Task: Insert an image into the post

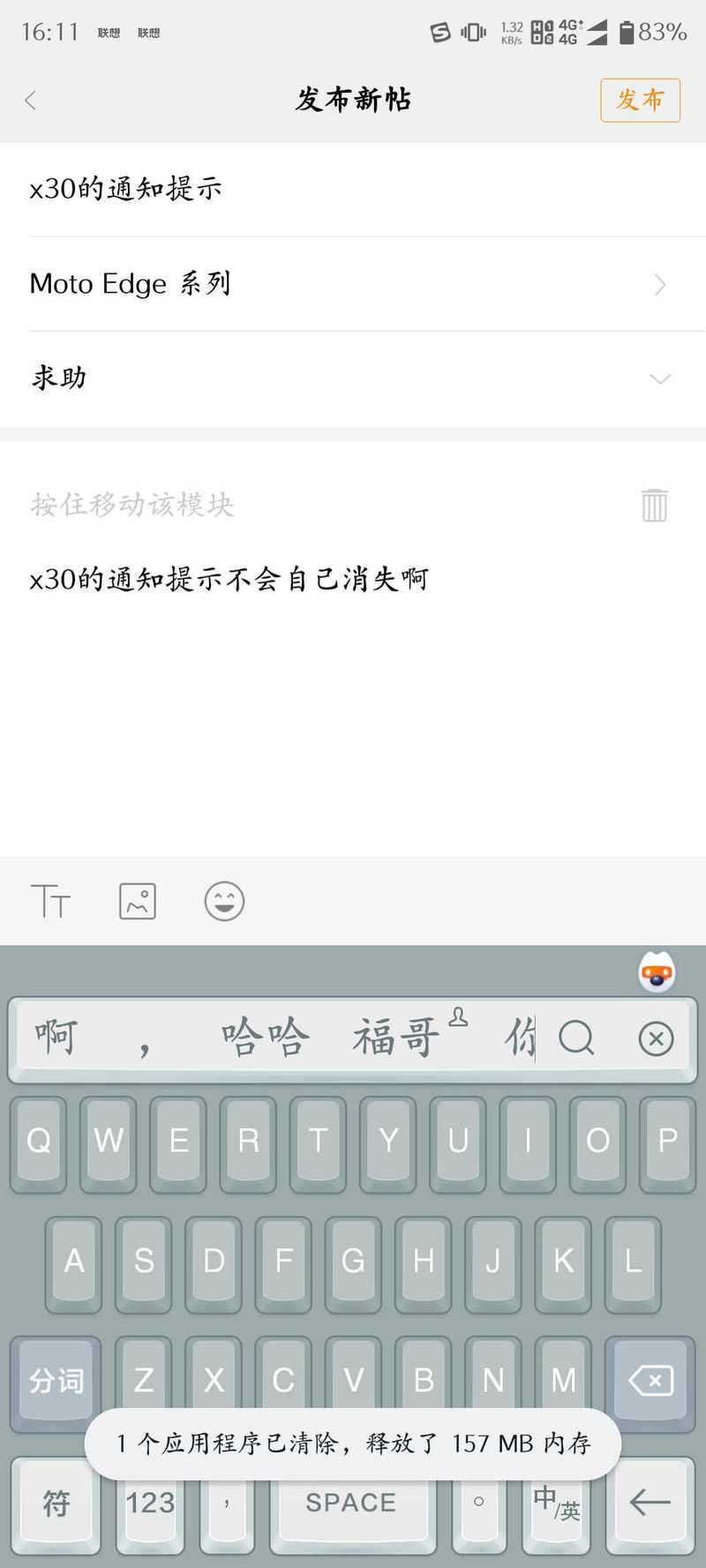Action: pos(138,901)
